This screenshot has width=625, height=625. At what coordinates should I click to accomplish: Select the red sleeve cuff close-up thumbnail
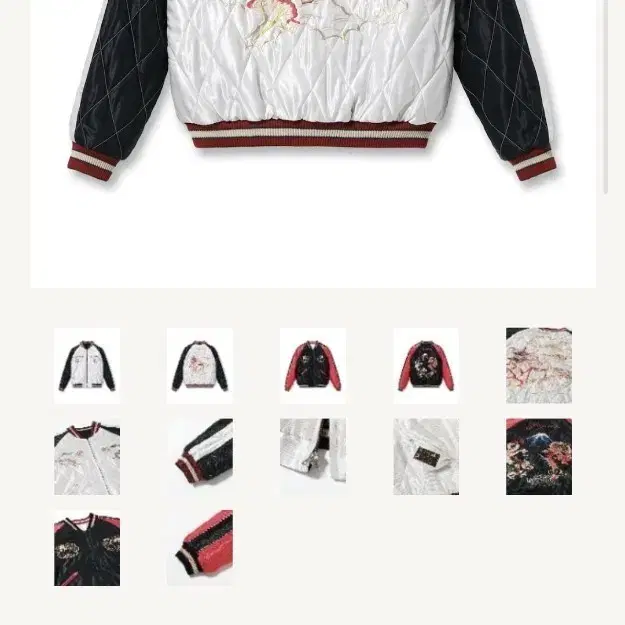click(200, 548)
